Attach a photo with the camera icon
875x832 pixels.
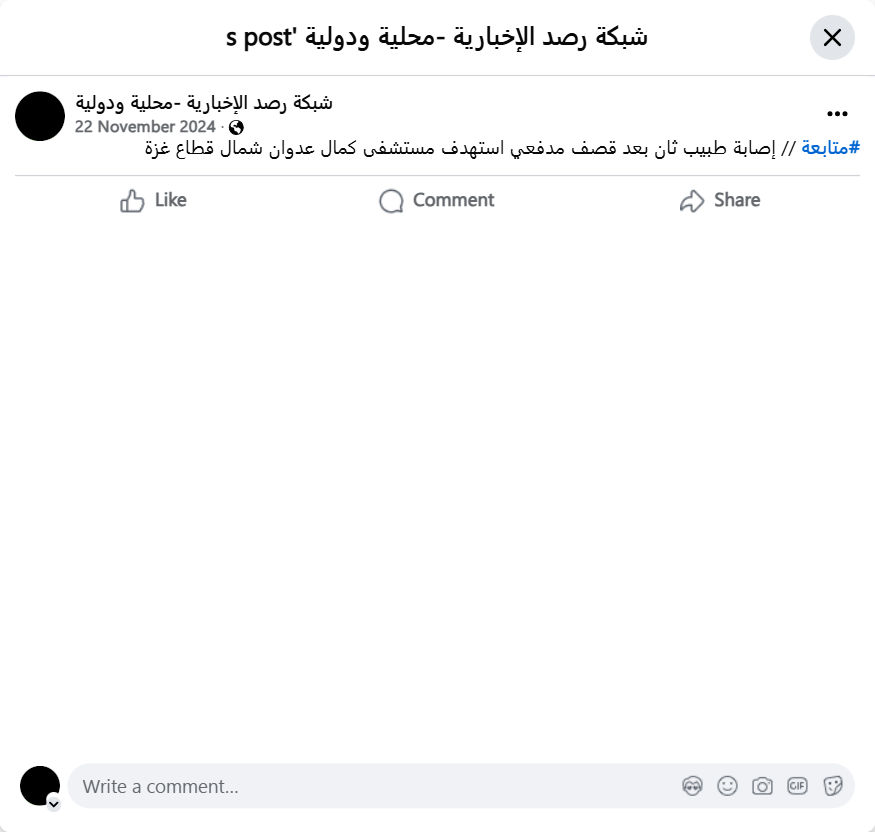tap(762, 786)
